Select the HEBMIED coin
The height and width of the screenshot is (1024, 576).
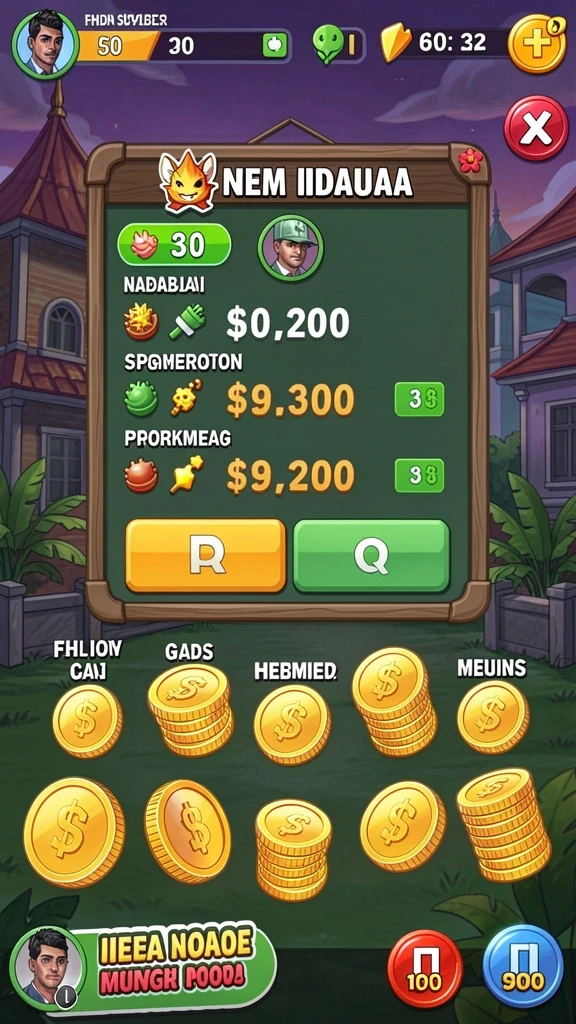coord(292,724)
